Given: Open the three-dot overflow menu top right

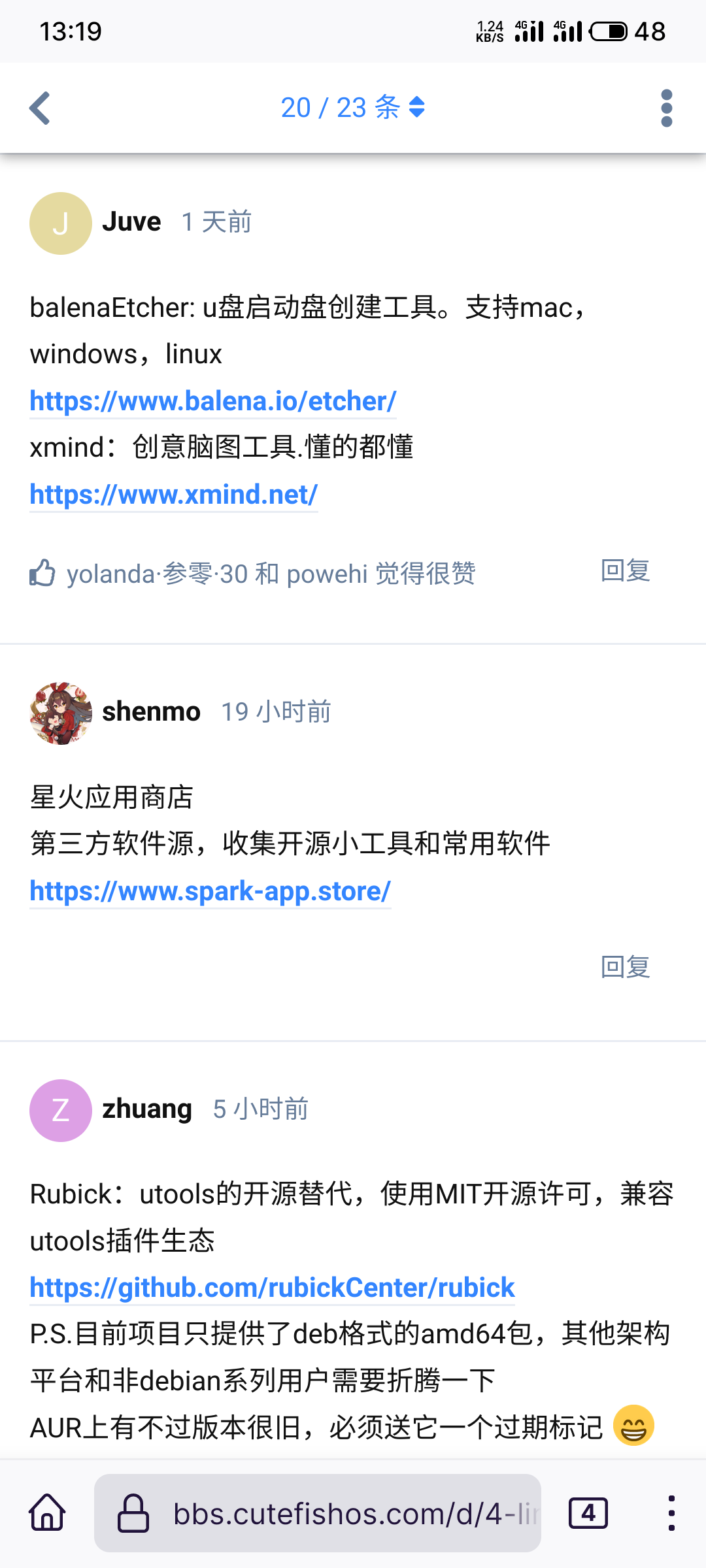Looking at the screenshot, I should click(666, 107).
